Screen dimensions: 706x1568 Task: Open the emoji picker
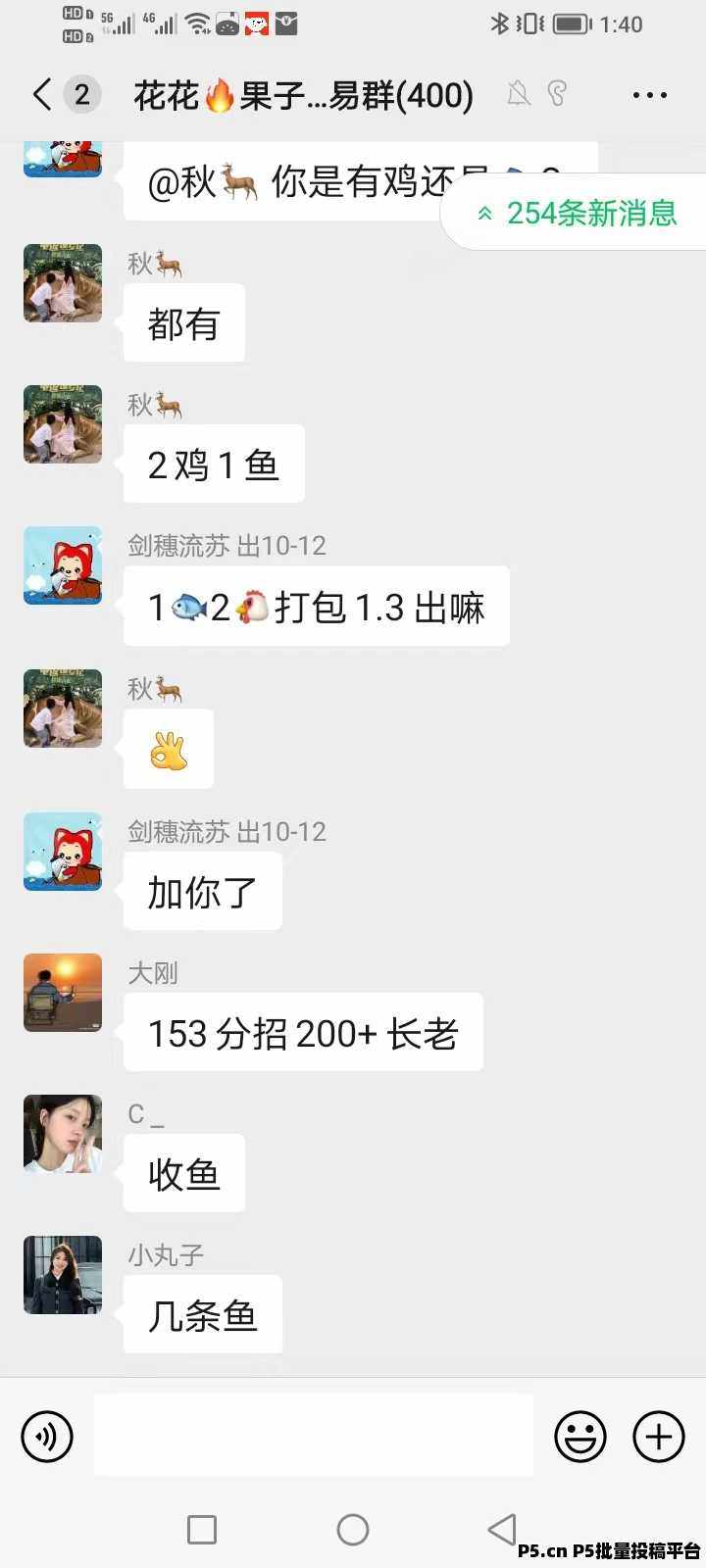tap(580, 1437)
